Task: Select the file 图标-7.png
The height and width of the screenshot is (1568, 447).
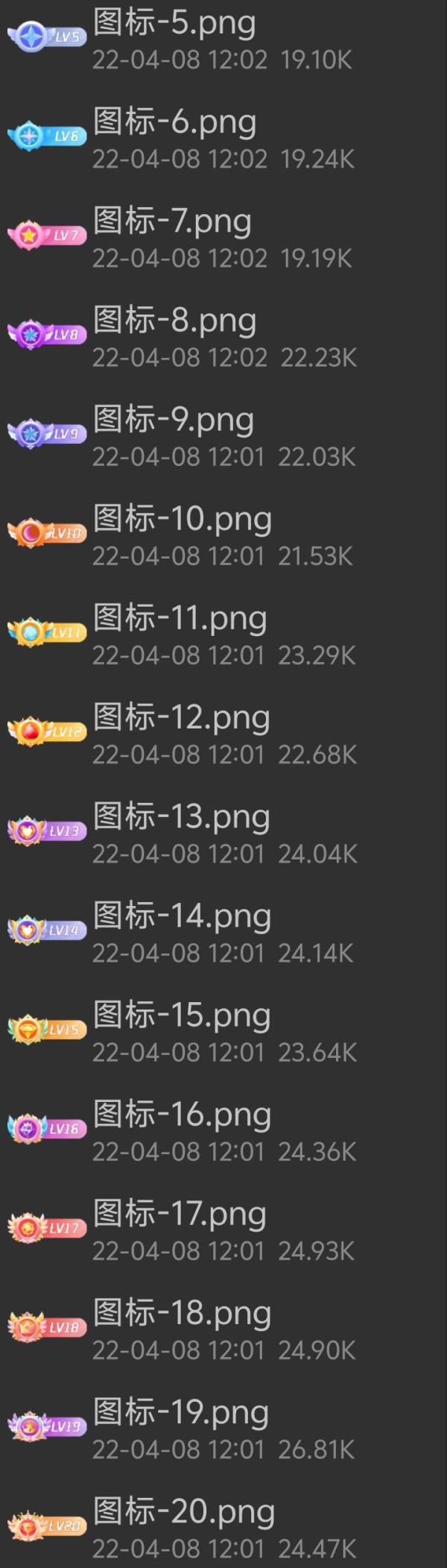Action: pos(172,222)
